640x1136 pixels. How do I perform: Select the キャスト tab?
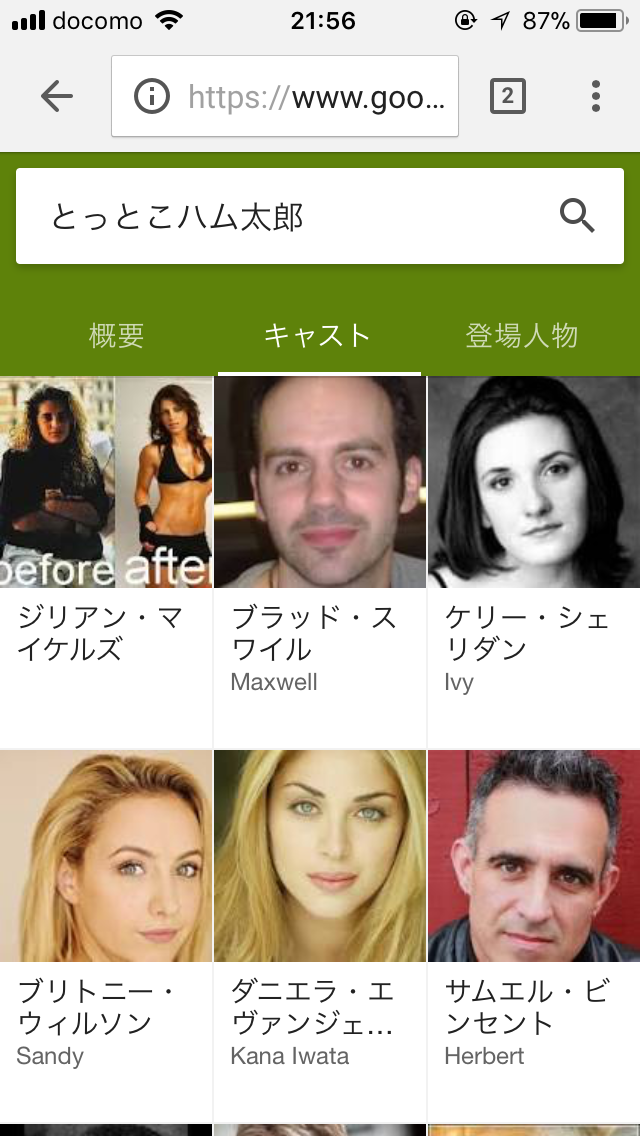click(318, 336)
